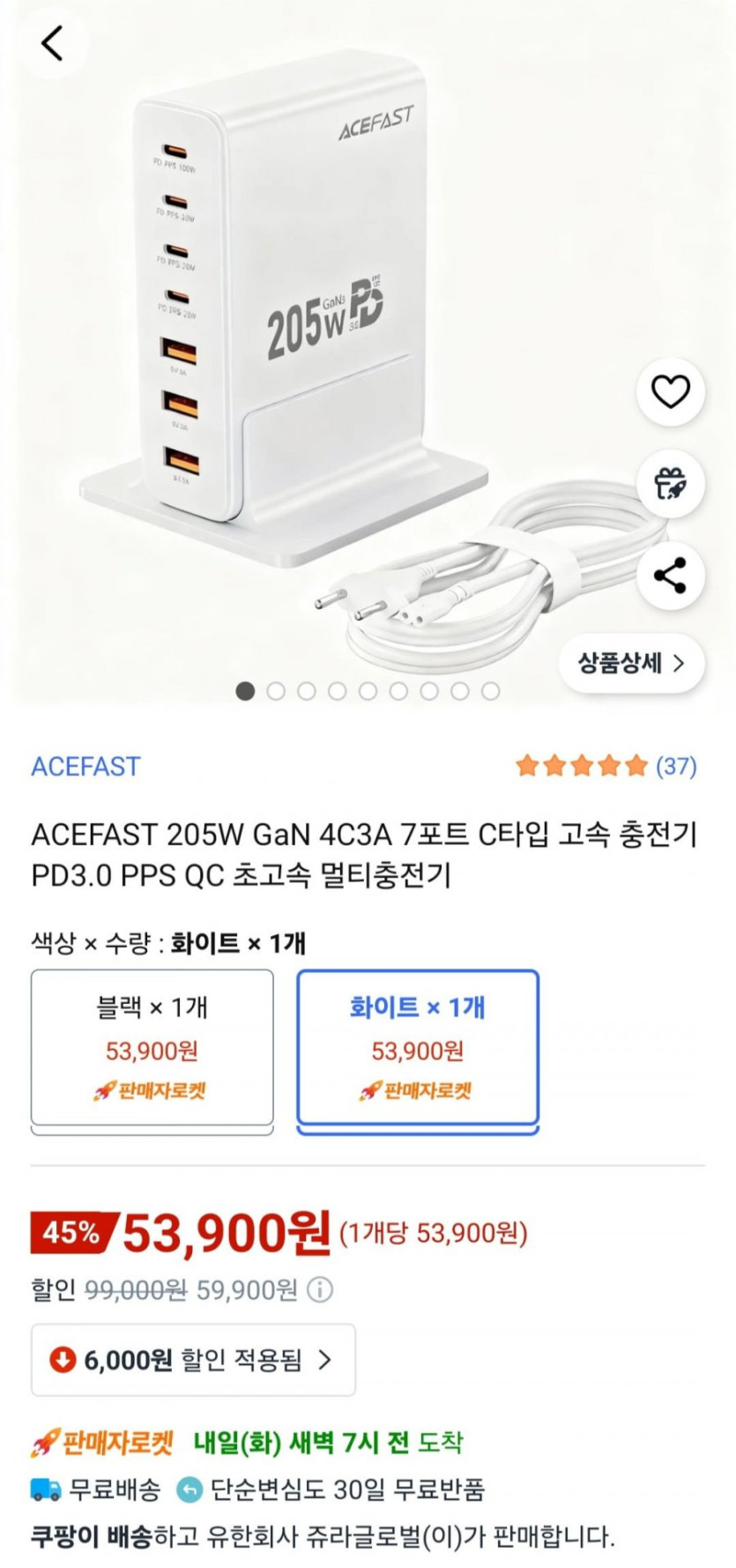Select the 화이트 × 1개 option
This screenshot has width=736, height=1568.
tap(418, 1049)
